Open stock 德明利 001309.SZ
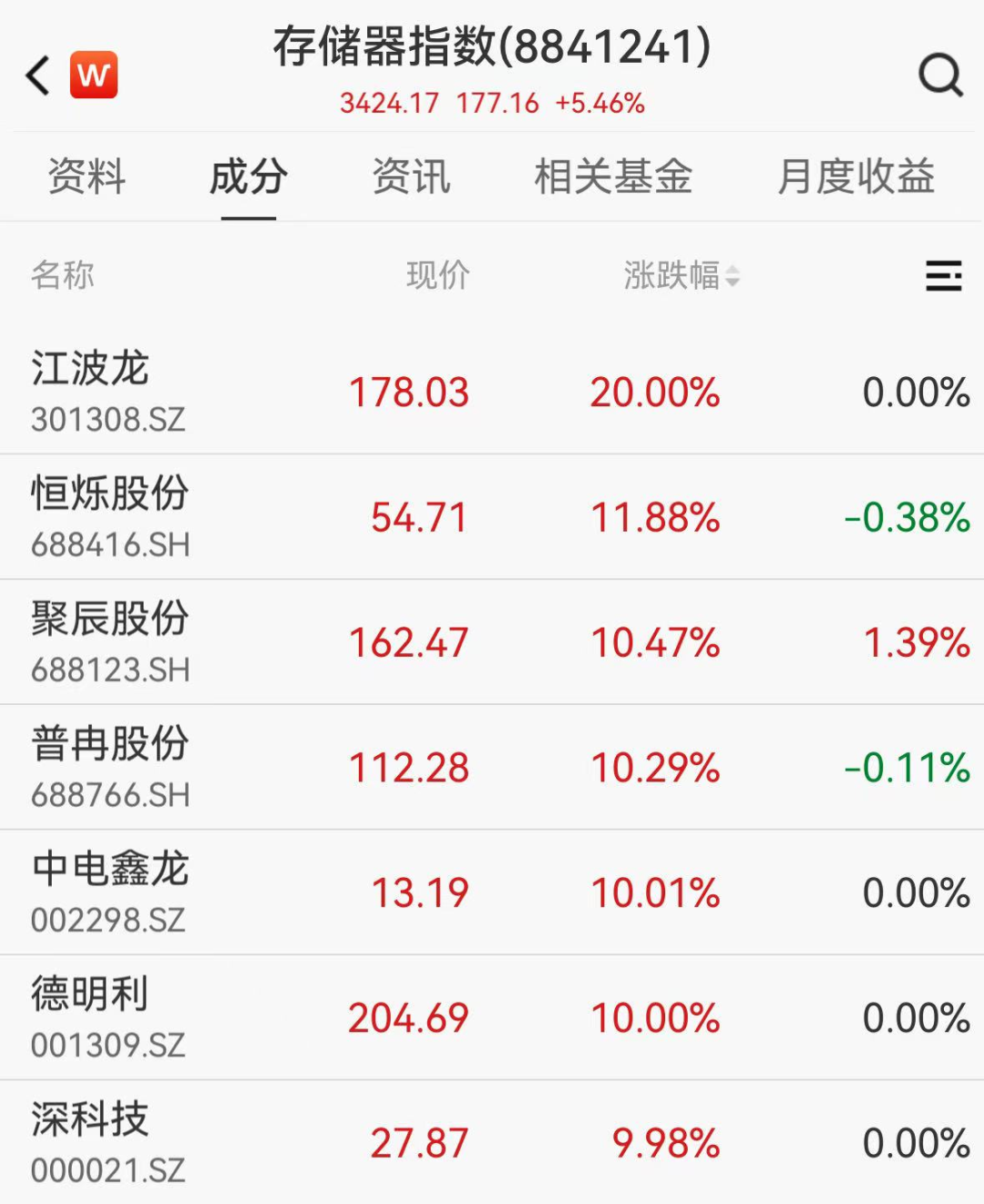This screenshot has width=984, height=1204. pos(109,1017)
